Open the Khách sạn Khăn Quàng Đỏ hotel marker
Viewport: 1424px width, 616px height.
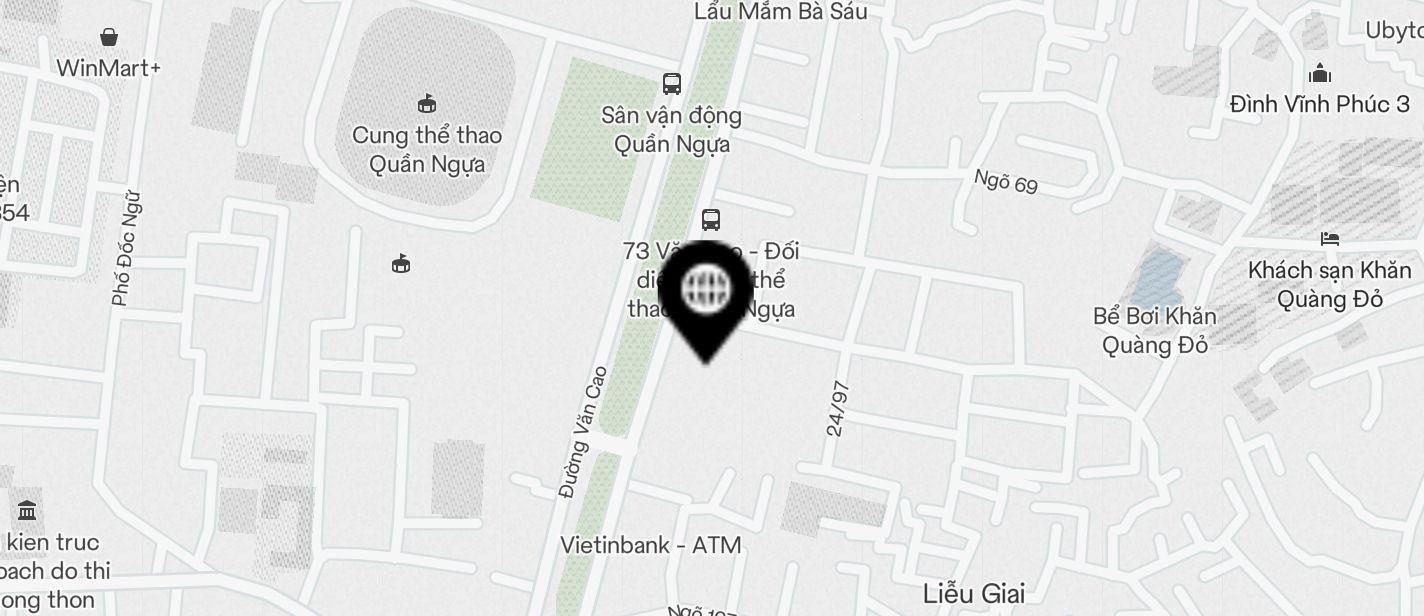tap(1329, 239)
